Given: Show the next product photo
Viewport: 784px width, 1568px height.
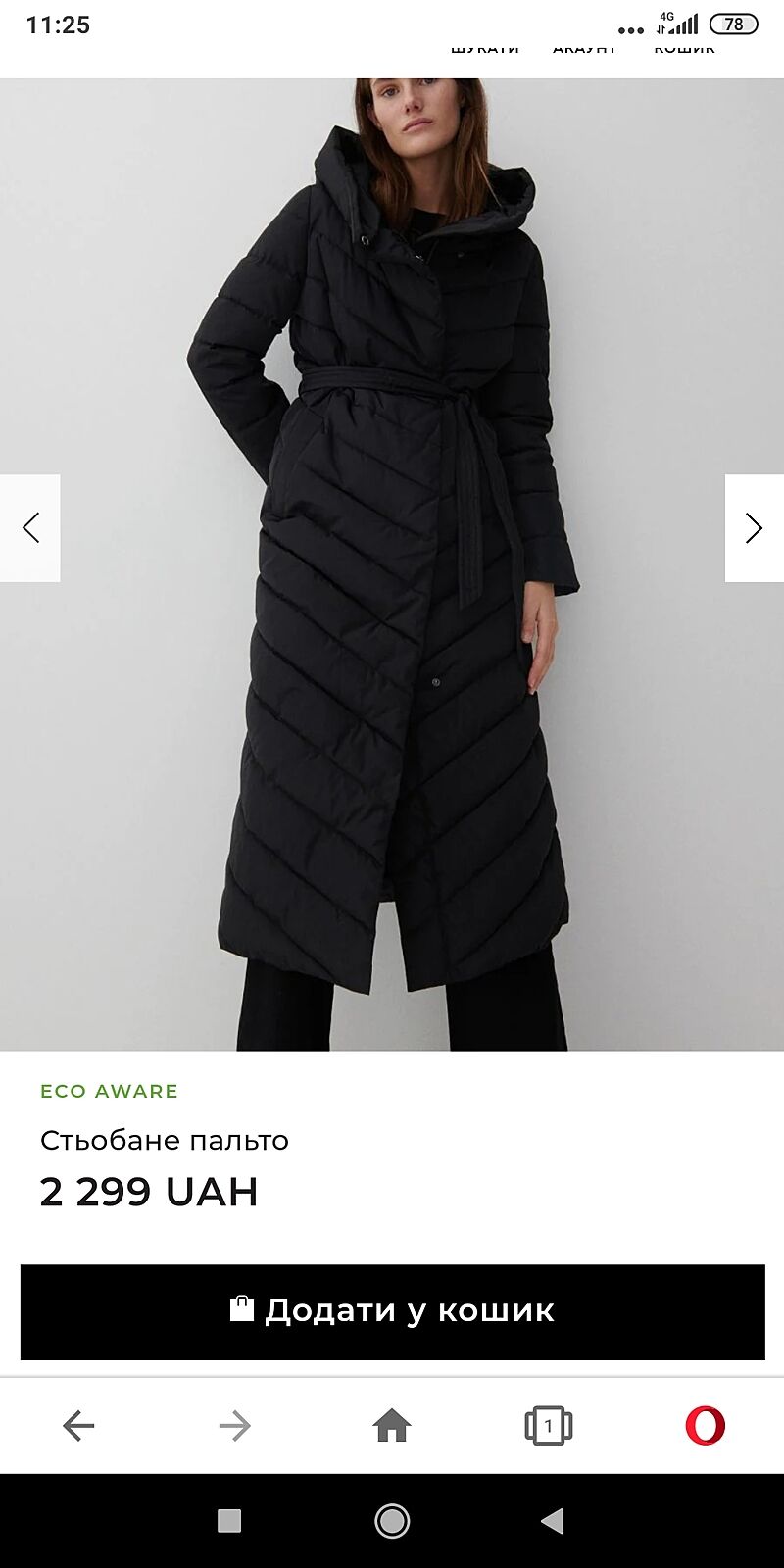Looking at the screenshot, I should pyautogui.click(x=754, y=528).
